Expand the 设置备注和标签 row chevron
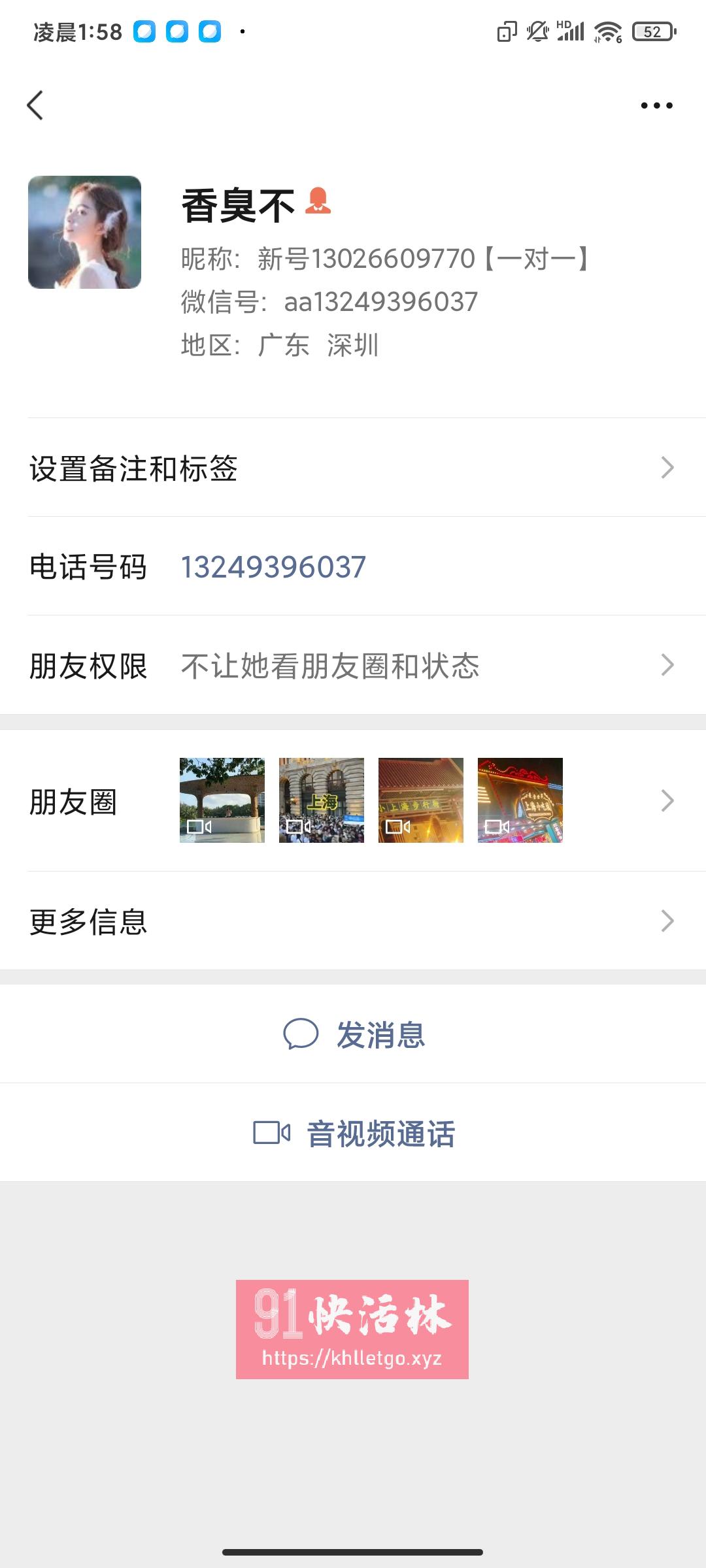The image size is (706, 1568). click(x=667, y=468)
